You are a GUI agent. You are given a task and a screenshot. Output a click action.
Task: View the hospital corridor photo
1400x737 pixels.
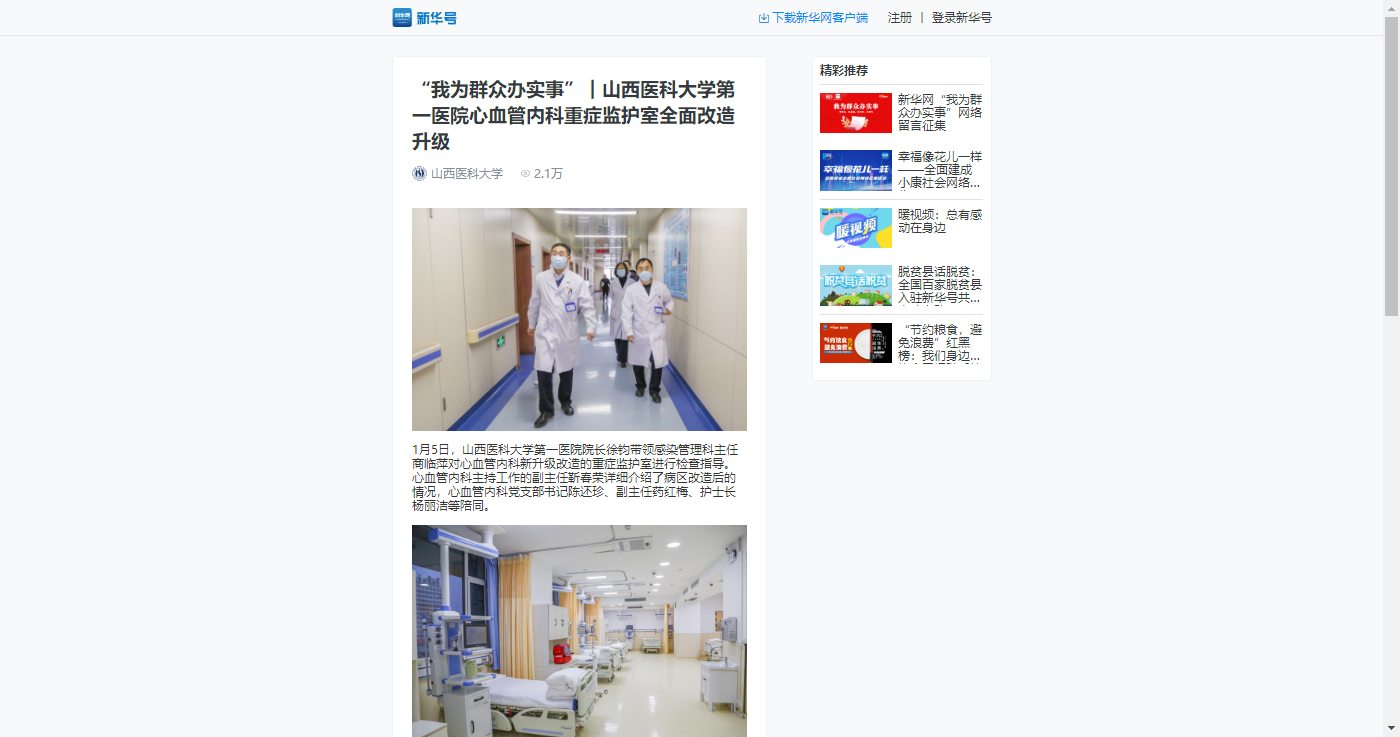579,319
